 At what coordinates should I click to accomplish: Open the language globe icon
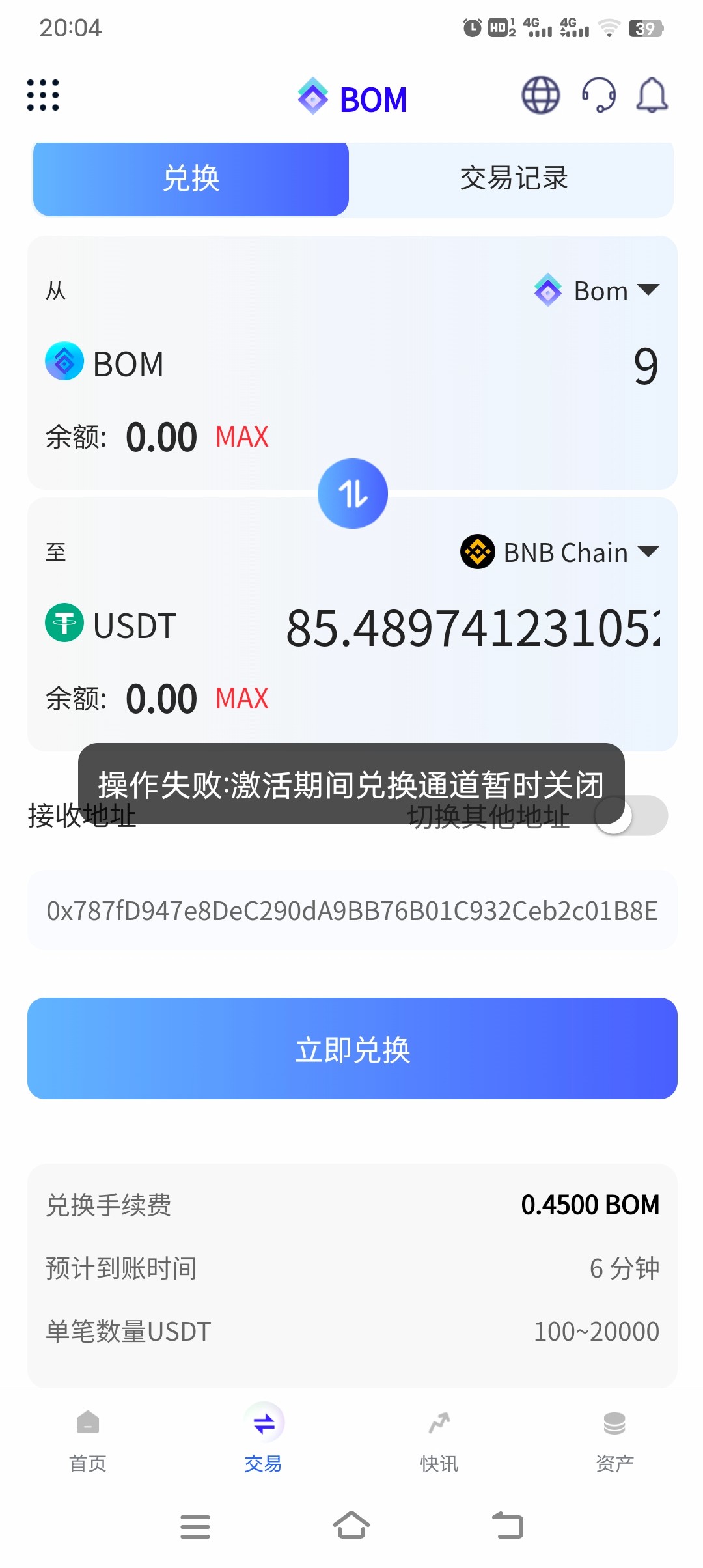tap(540, 96)
